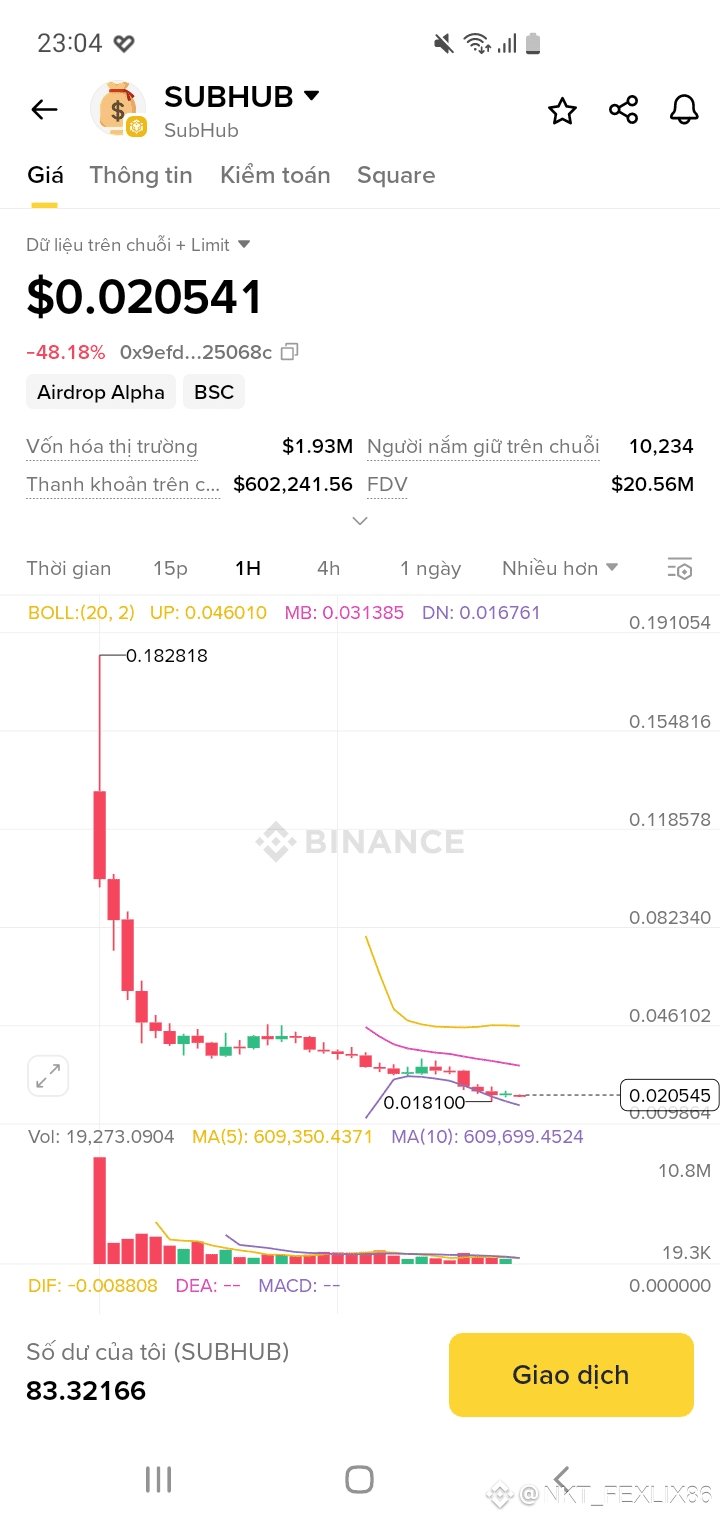Copy the contract address 0x9efd...25068c
This screenshot has width=720, height=1520.
coord(290,352)
